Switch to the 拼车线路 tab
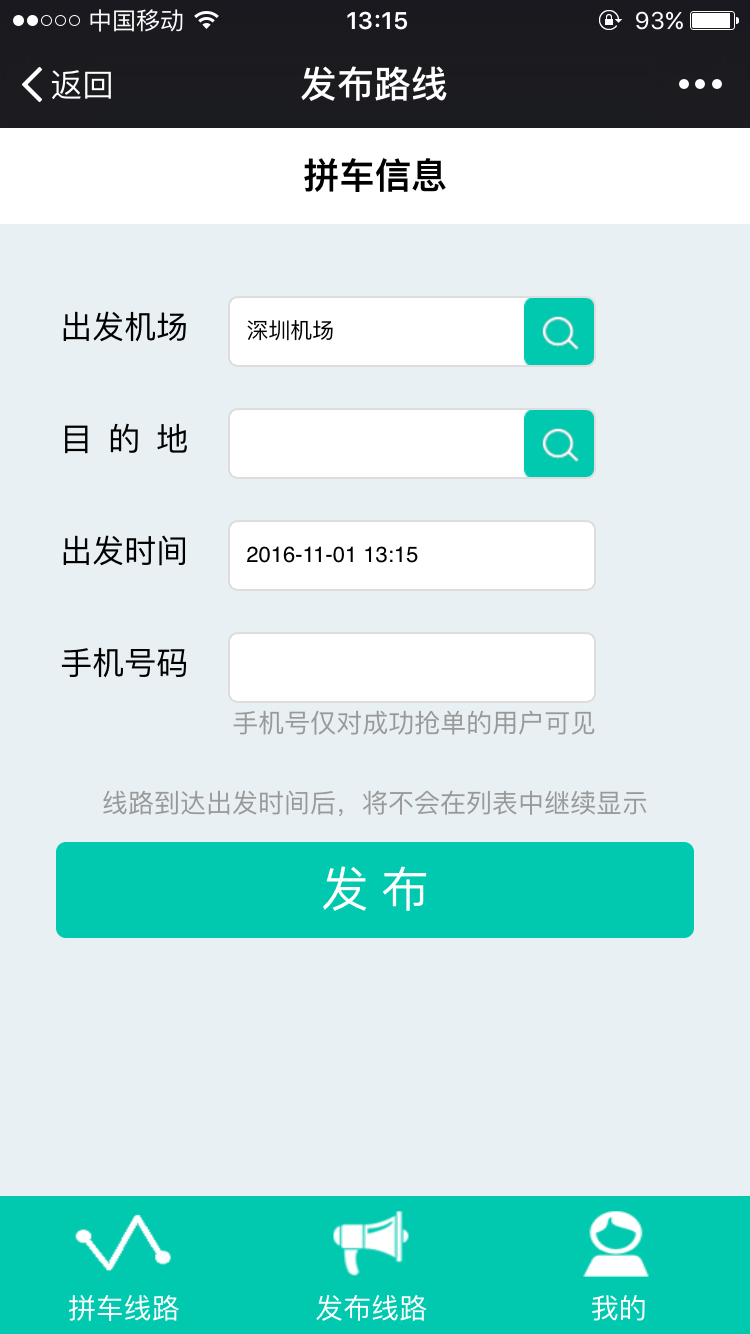The width and height of the screenshot is (750, 1334). pyautogui.click(x=124, y=1266)
